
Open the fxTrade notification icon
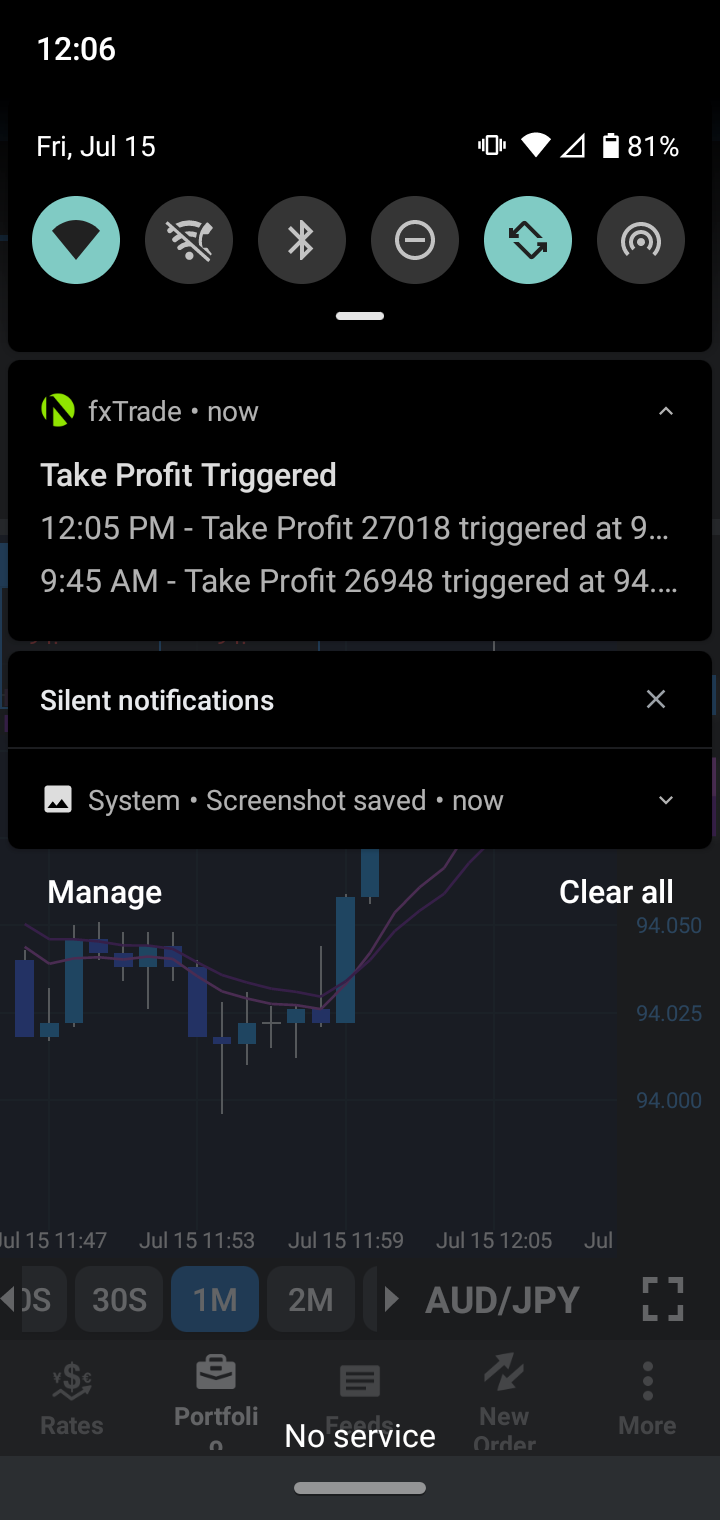click(x=57, y=410)
